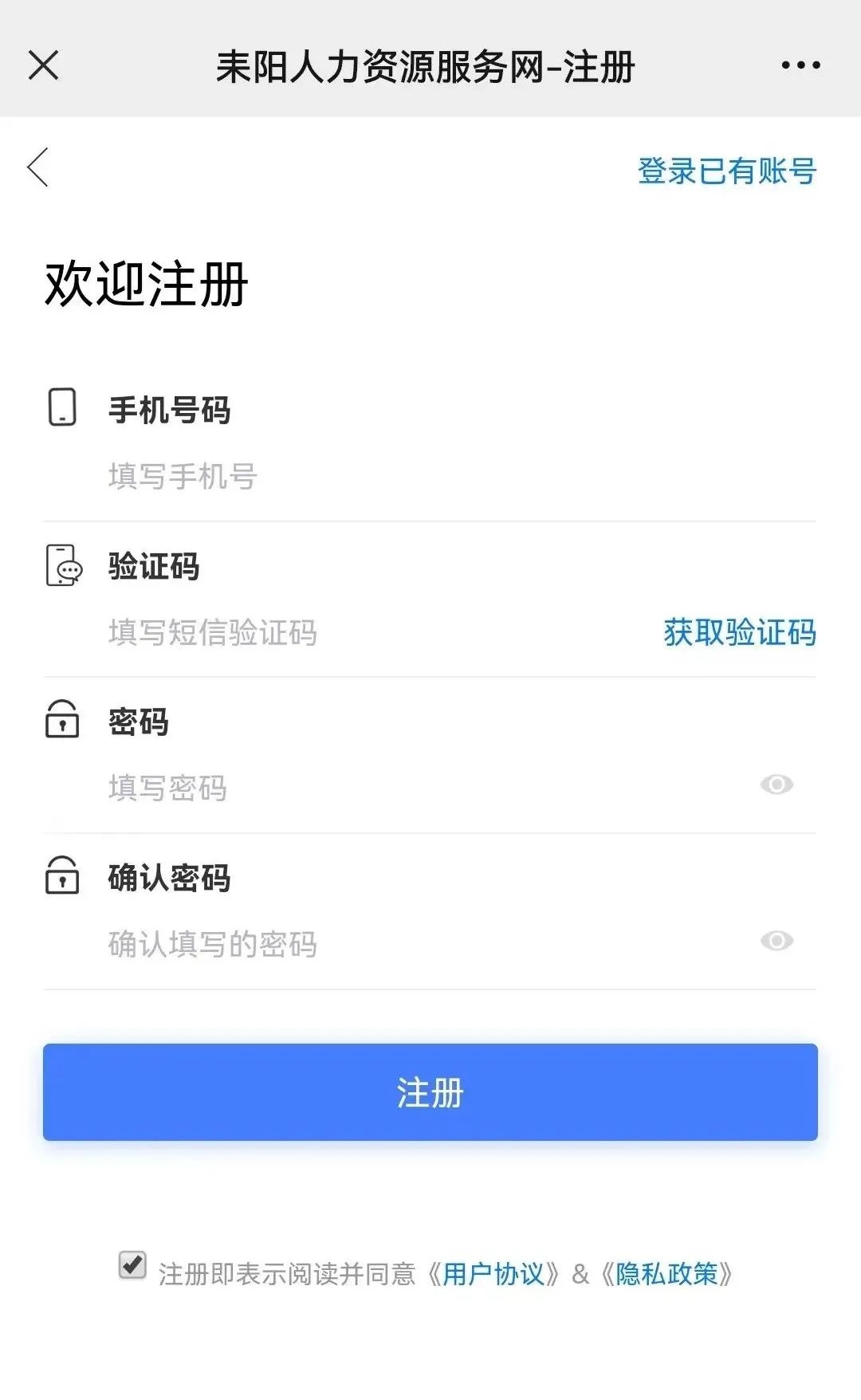Tap the 确认填写的密码 confirm field

tap(399, 944)
